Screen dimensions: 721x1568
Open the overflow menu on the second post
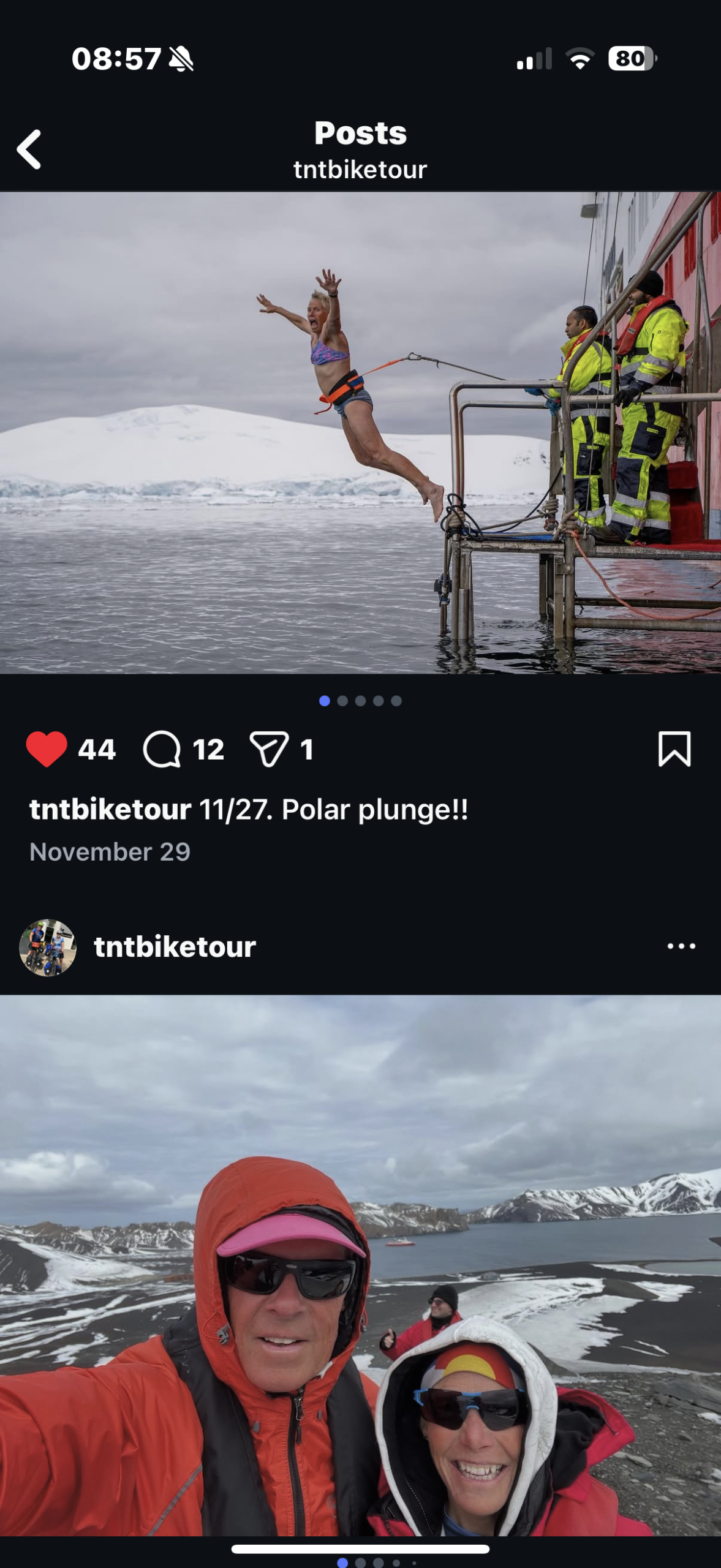(681, 946)
